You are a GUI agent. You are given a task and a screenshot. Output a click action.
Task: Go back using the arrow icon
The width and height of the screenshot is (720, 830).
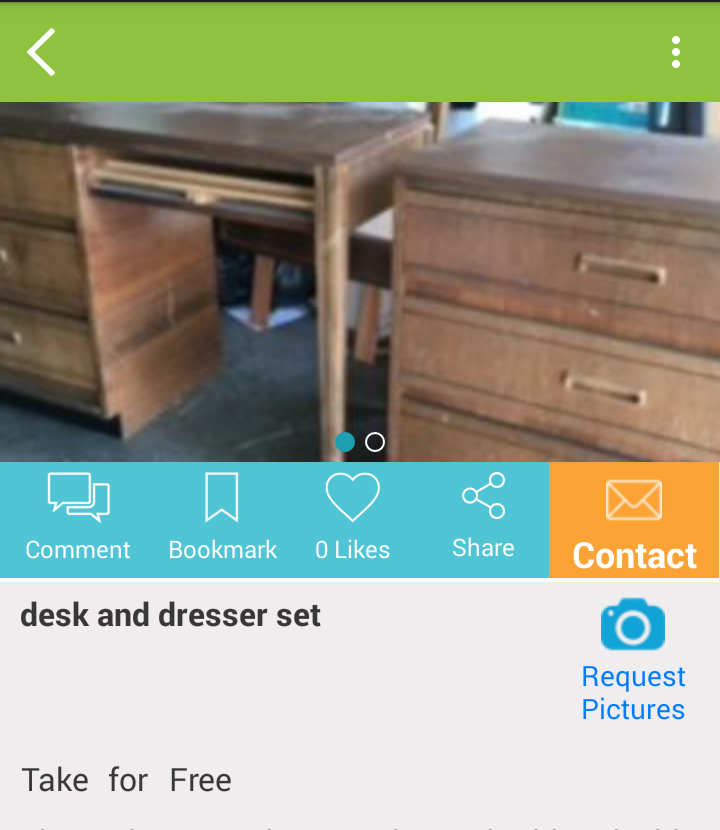[x=42, y=52]
